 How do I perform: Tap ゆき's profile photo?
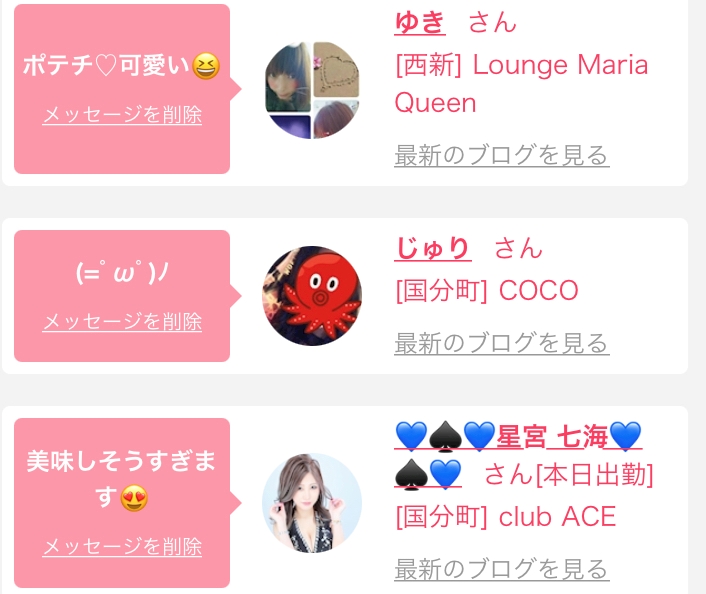(312, 90)
